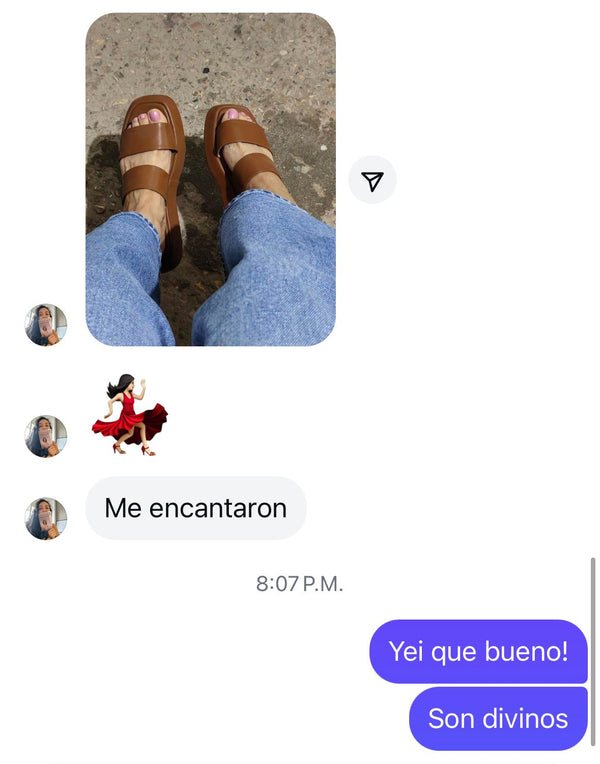This screenshot has height=764, width=600.
Task: Open sender's profile picture beside Me encantaron
Action: coord(46,518)
